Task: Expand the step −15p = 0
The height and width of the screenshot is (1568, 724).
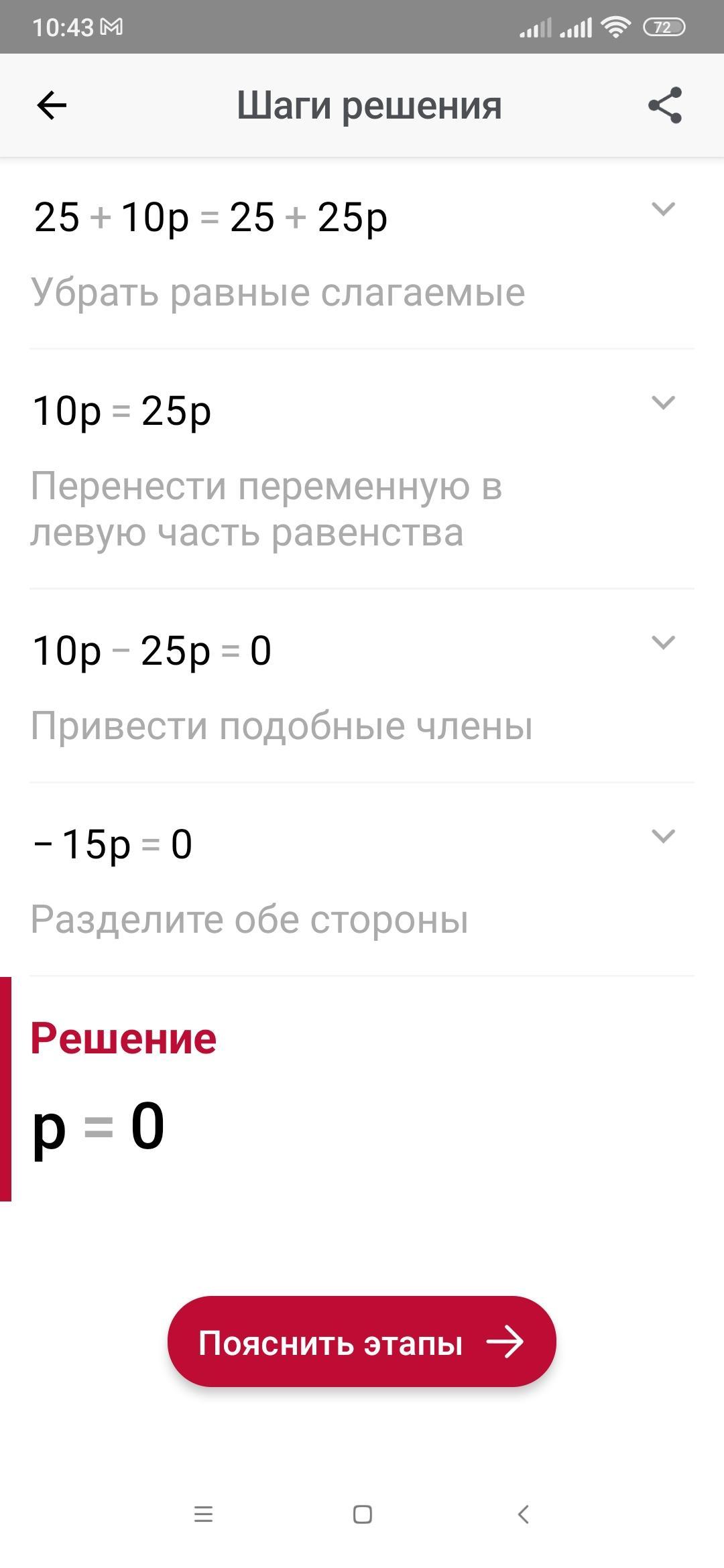Action: tap(663, 836)
